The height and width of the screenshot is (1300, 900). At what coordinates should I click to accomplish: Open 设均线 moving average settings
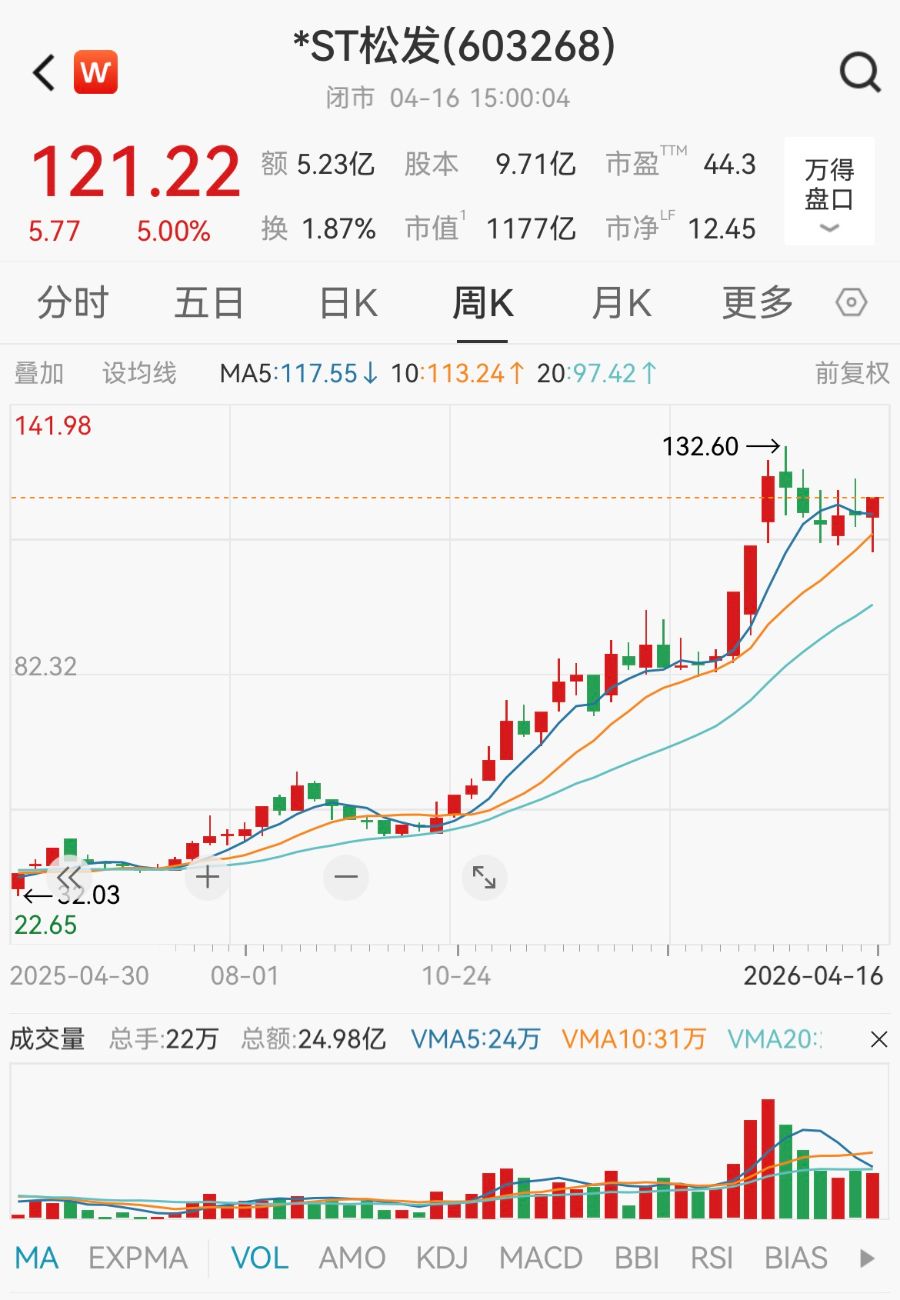pyautogui.click(x=139, y=374)
